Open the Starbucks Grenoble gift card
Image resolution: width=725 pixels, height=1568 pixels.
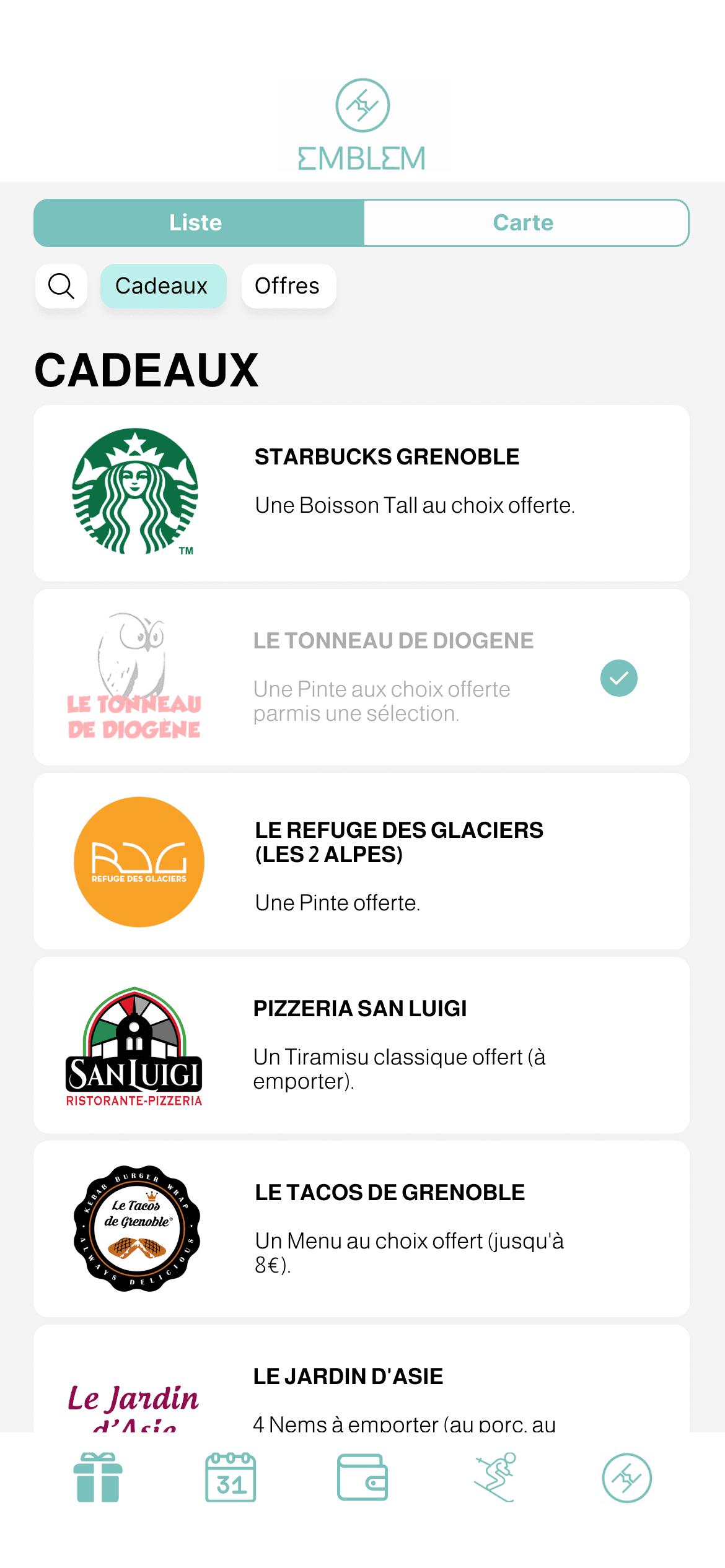pyautogui.click(x=361, y=493)
